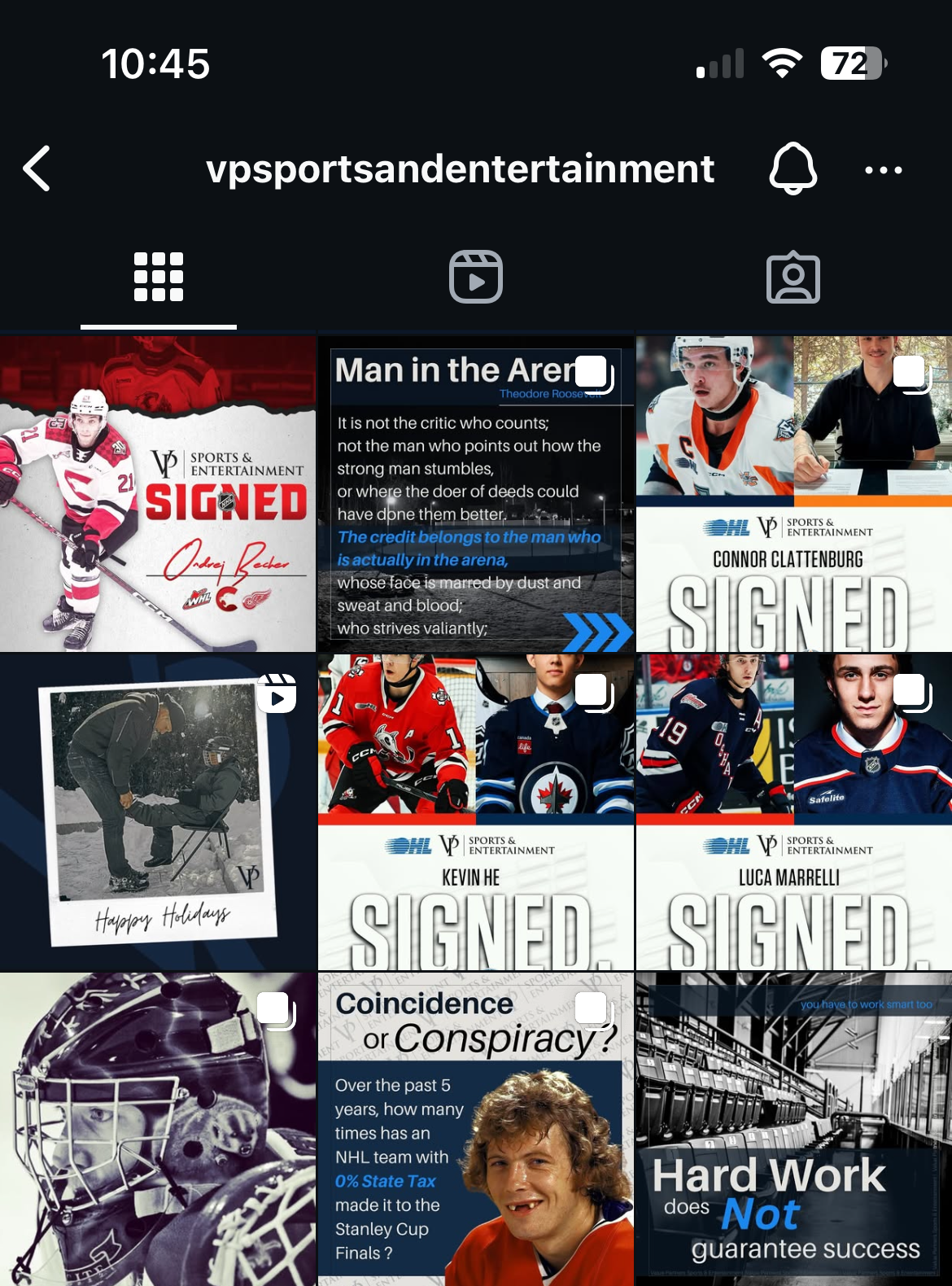Open the Hard Work does Not guarantee post

(793, 1129)
